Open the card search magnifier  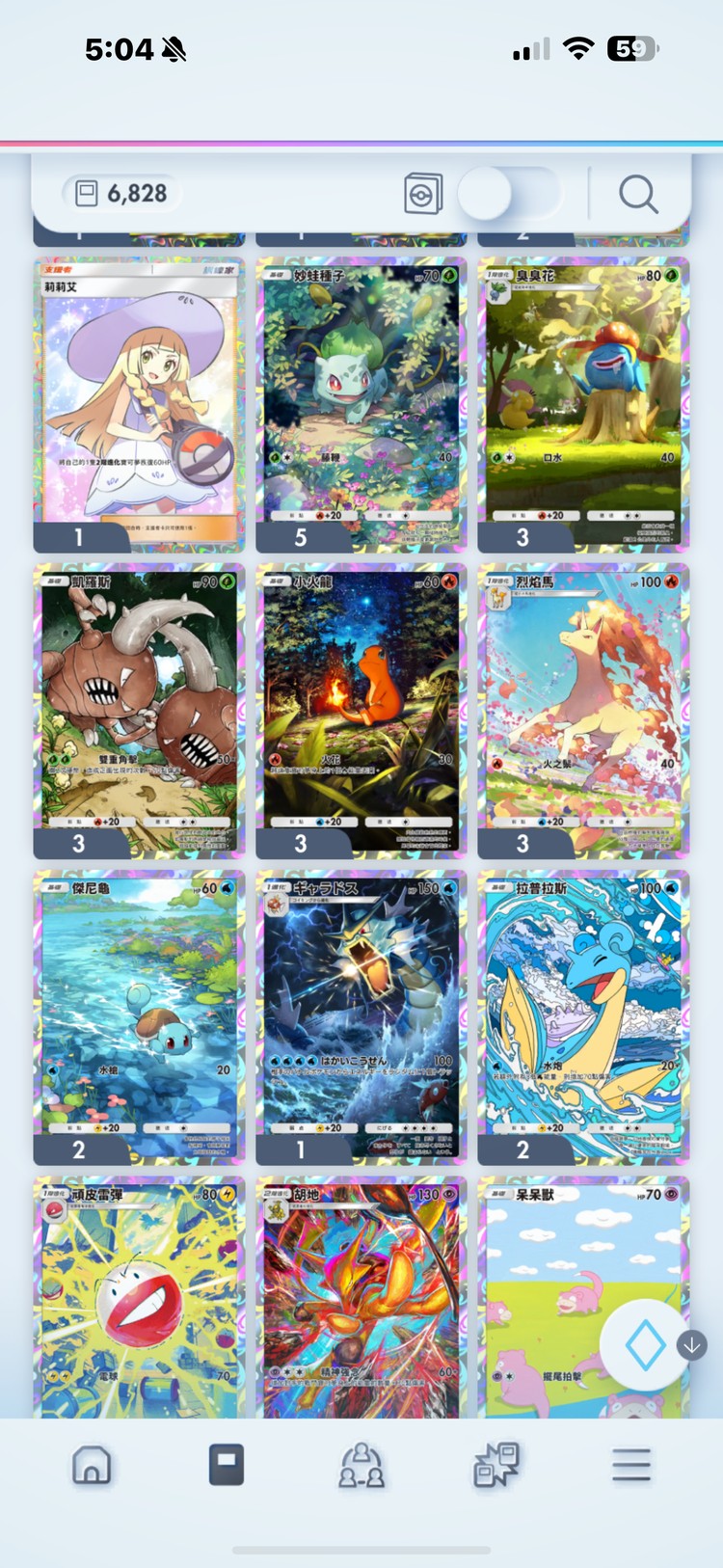tap(638, 194)
